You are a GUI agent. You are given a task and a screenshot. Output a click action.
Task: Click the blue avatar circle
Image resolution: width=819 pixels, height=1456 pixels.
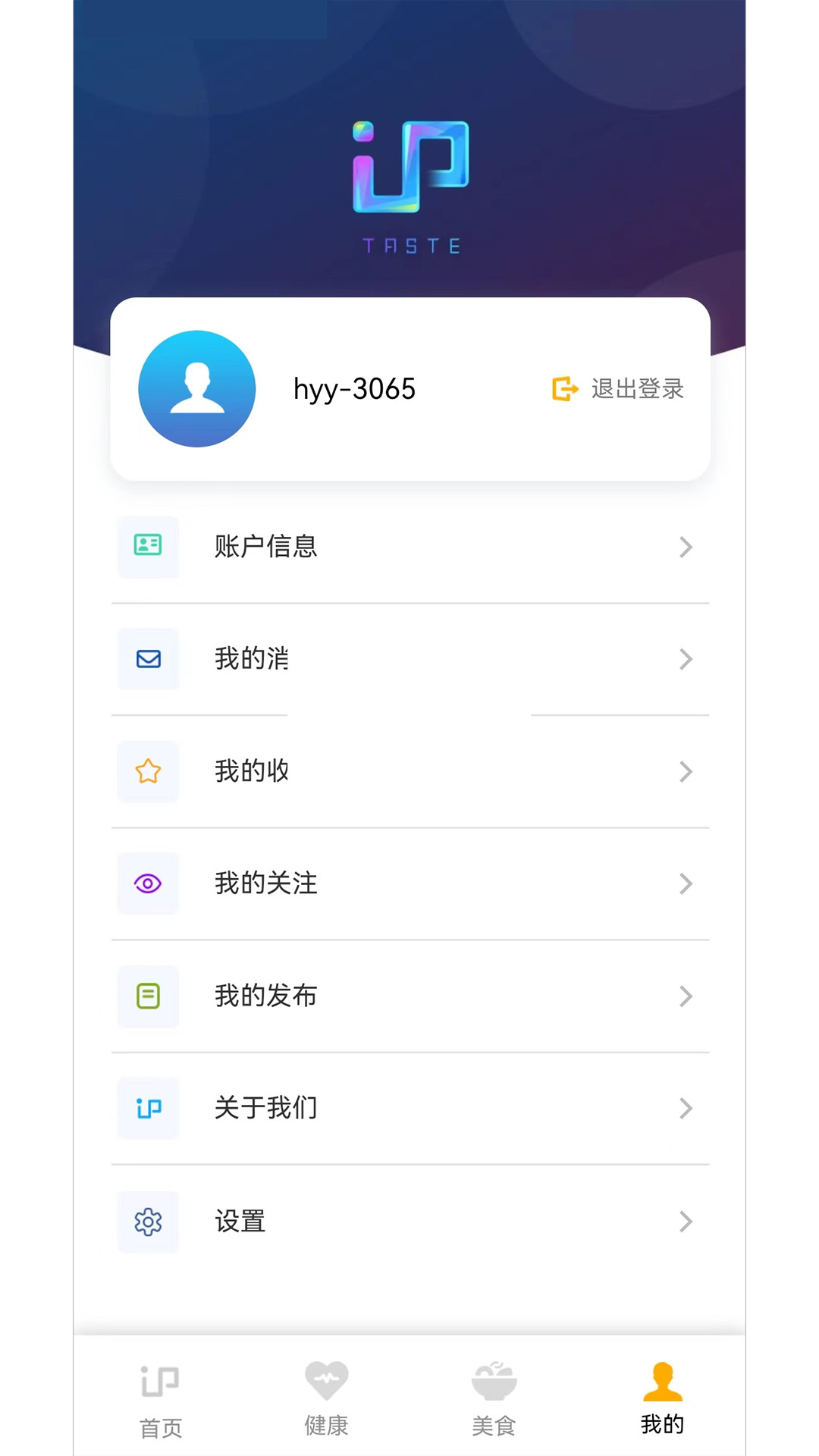(x=196, y=388)
